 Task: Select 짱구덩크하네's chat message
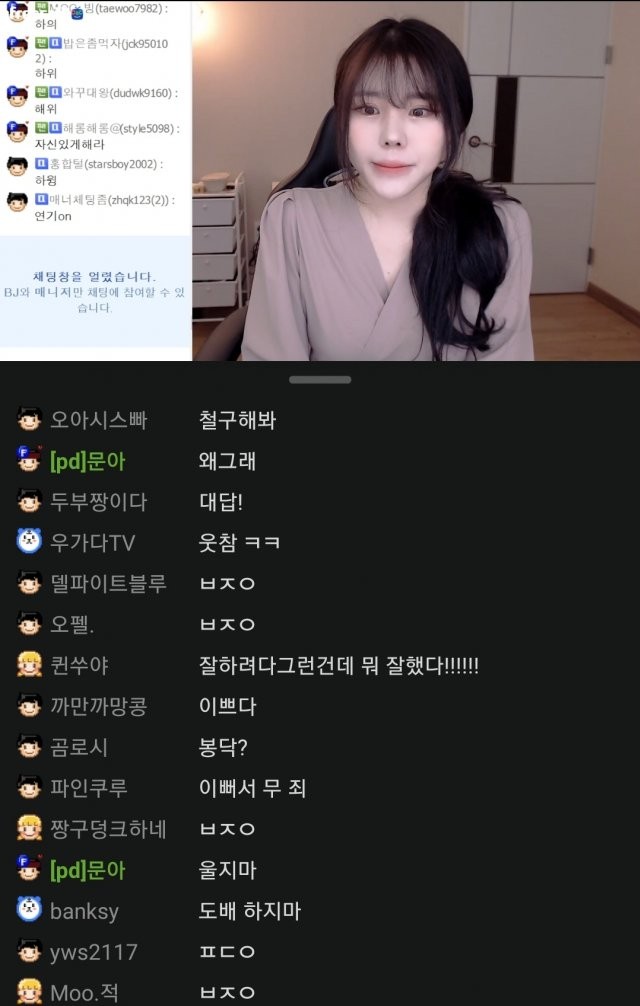click(x=228, y=829)
